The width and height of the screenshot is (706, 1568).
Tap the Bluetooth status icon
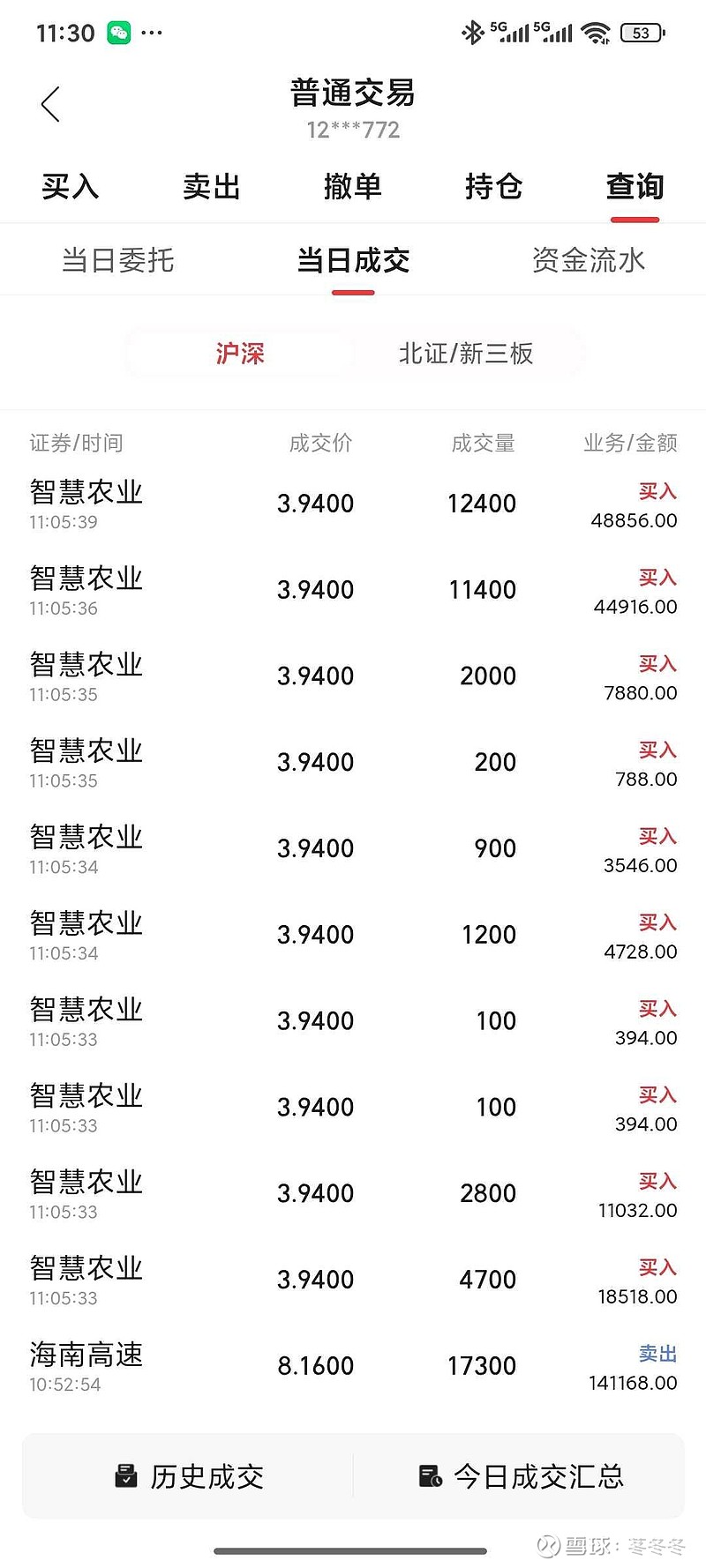tap(473, 31)
